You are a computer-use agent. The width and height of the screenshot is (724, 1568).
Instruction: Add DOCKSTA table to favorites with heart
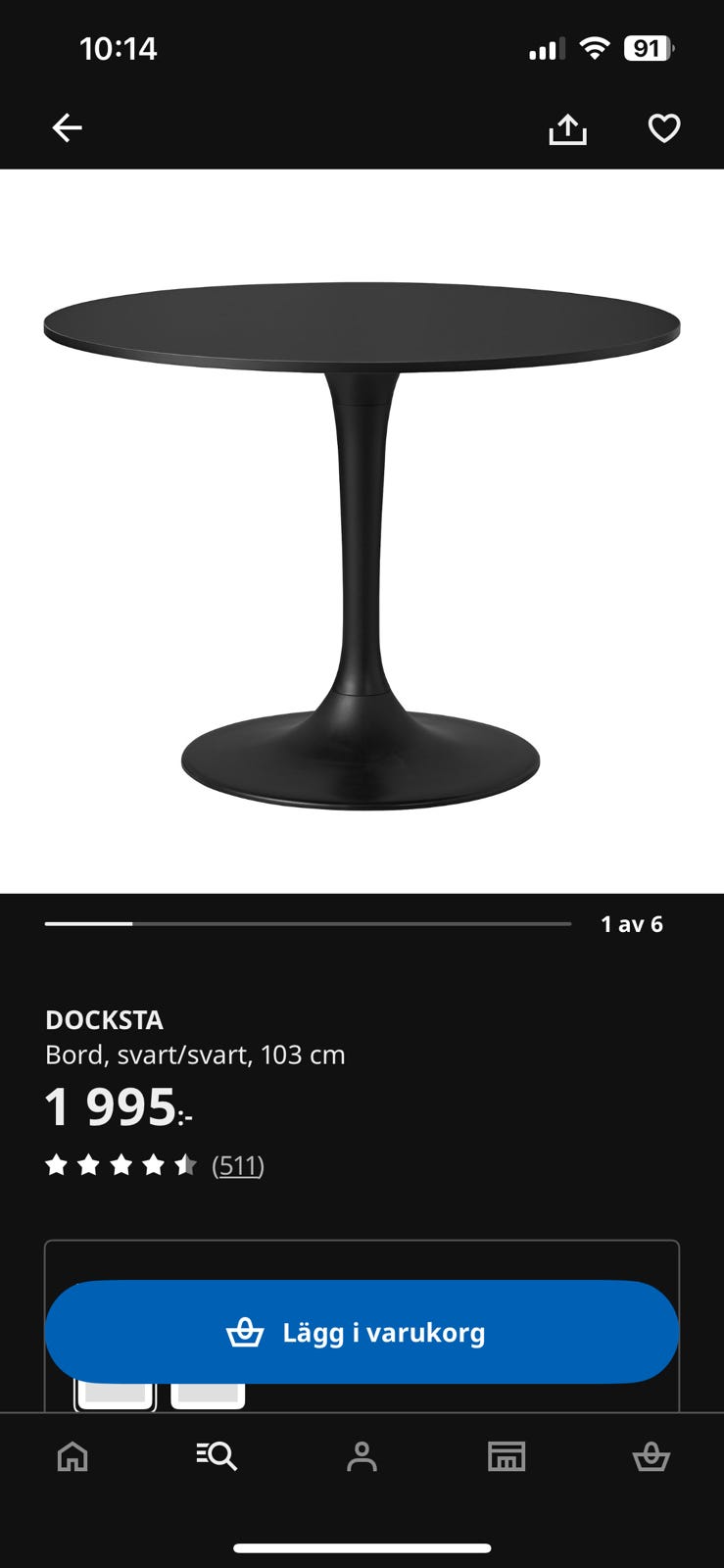pos(664,128)
